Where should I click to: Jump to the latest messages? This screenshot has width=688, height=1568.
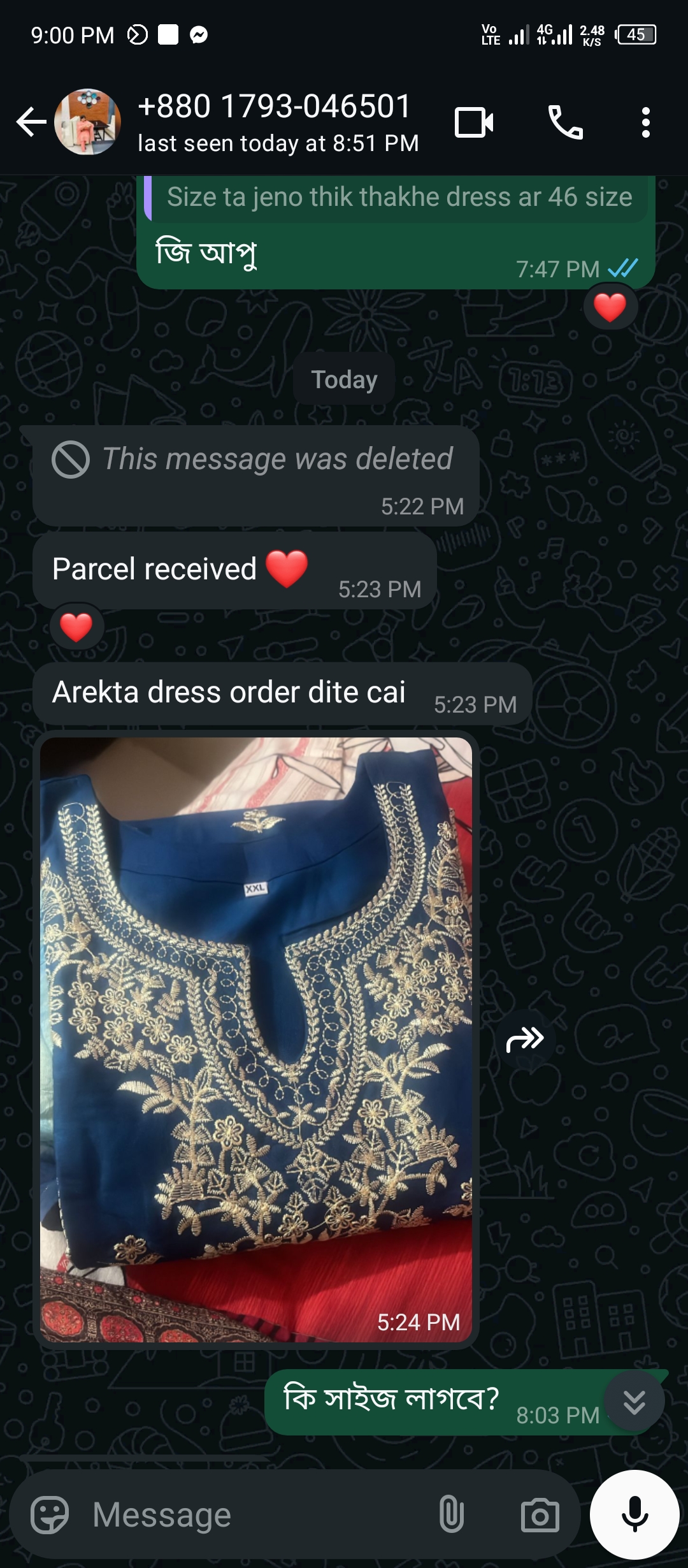634,1402
